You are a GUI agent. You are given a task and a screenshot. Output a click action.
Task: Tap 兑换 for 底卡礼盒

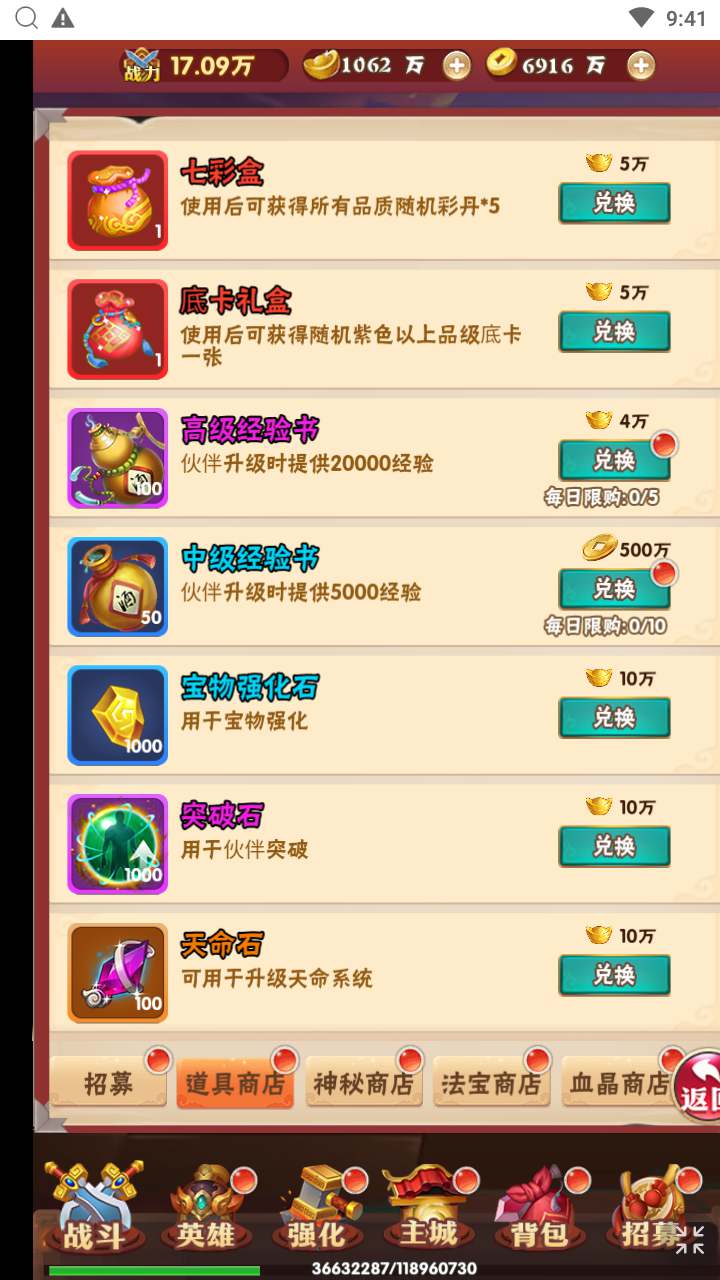pyautogui.click(x=614, y=331)
